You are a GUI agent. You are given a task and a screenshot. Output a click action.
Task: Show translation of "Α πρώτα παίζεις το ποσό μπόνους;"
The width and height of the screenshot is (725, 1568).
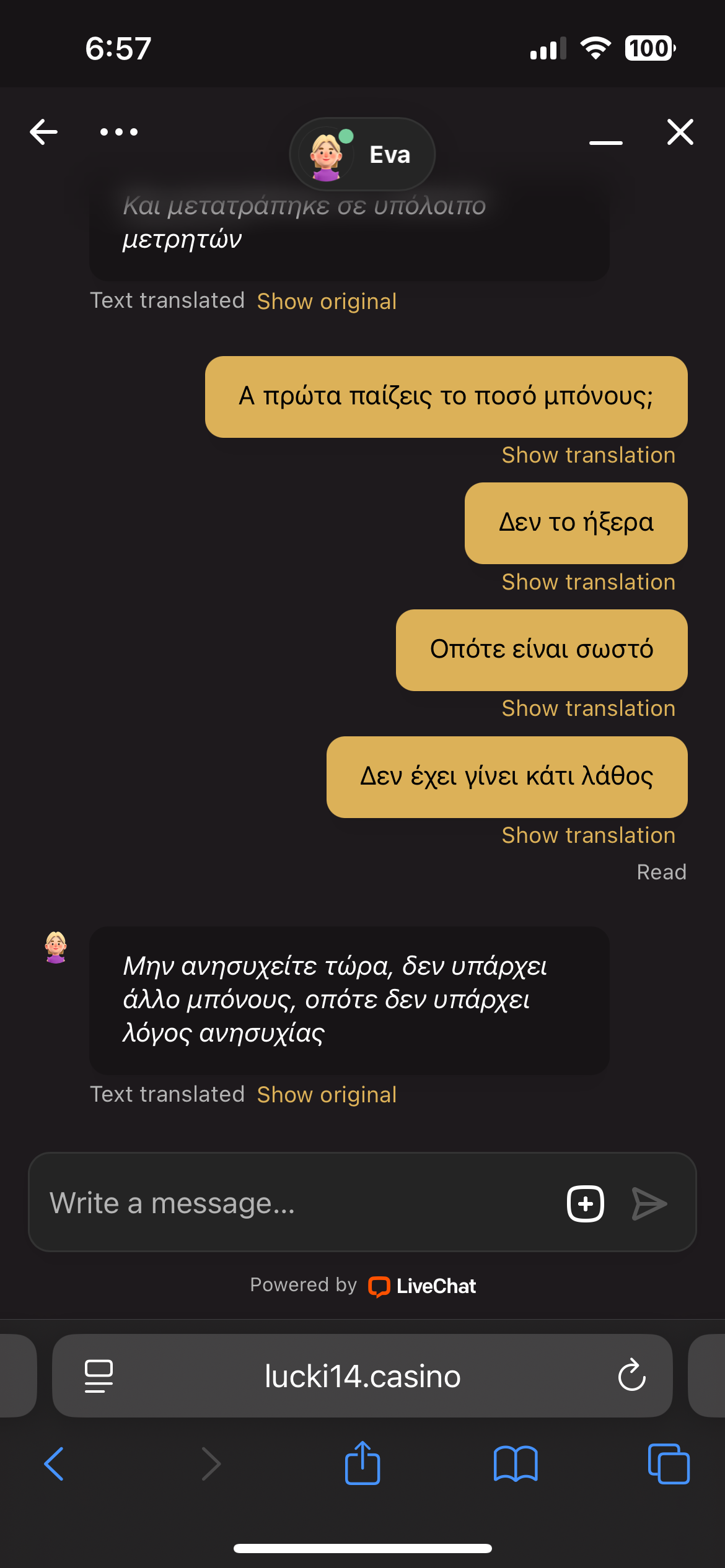588,455
